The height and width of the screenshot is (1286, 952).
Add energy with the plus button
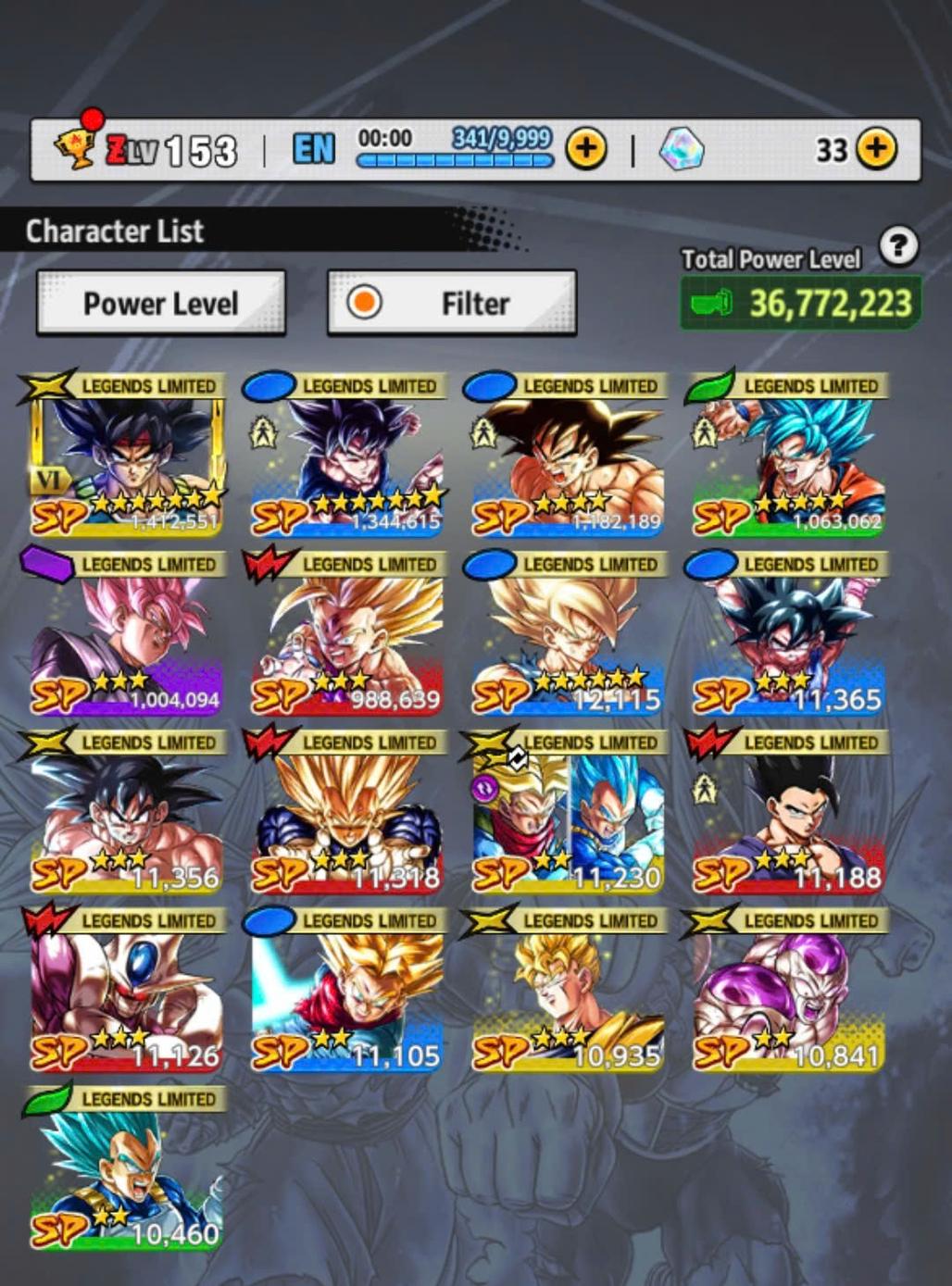pyautogui.click(x=586, y=148)
